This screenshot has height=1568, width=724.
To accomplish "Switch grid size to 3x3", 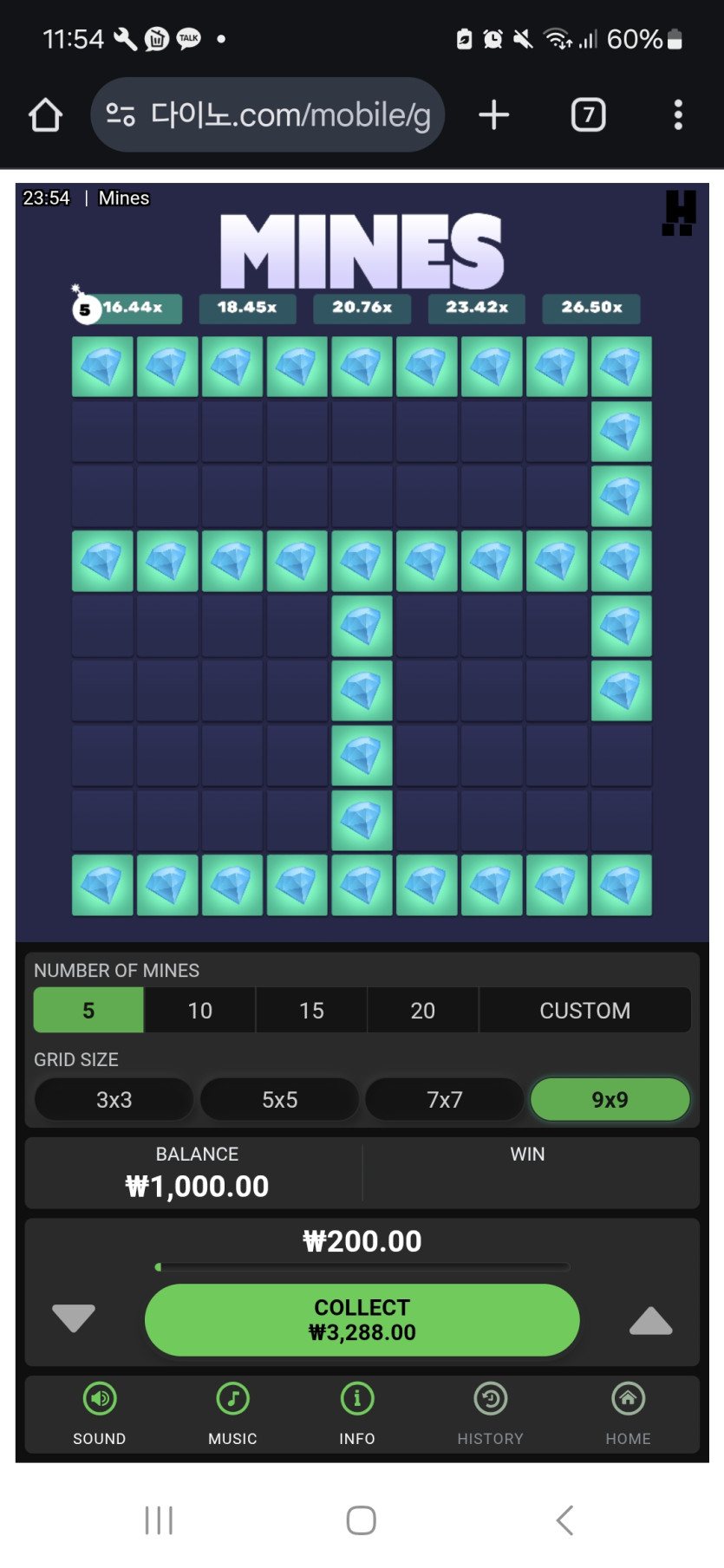I will 114,1100.
